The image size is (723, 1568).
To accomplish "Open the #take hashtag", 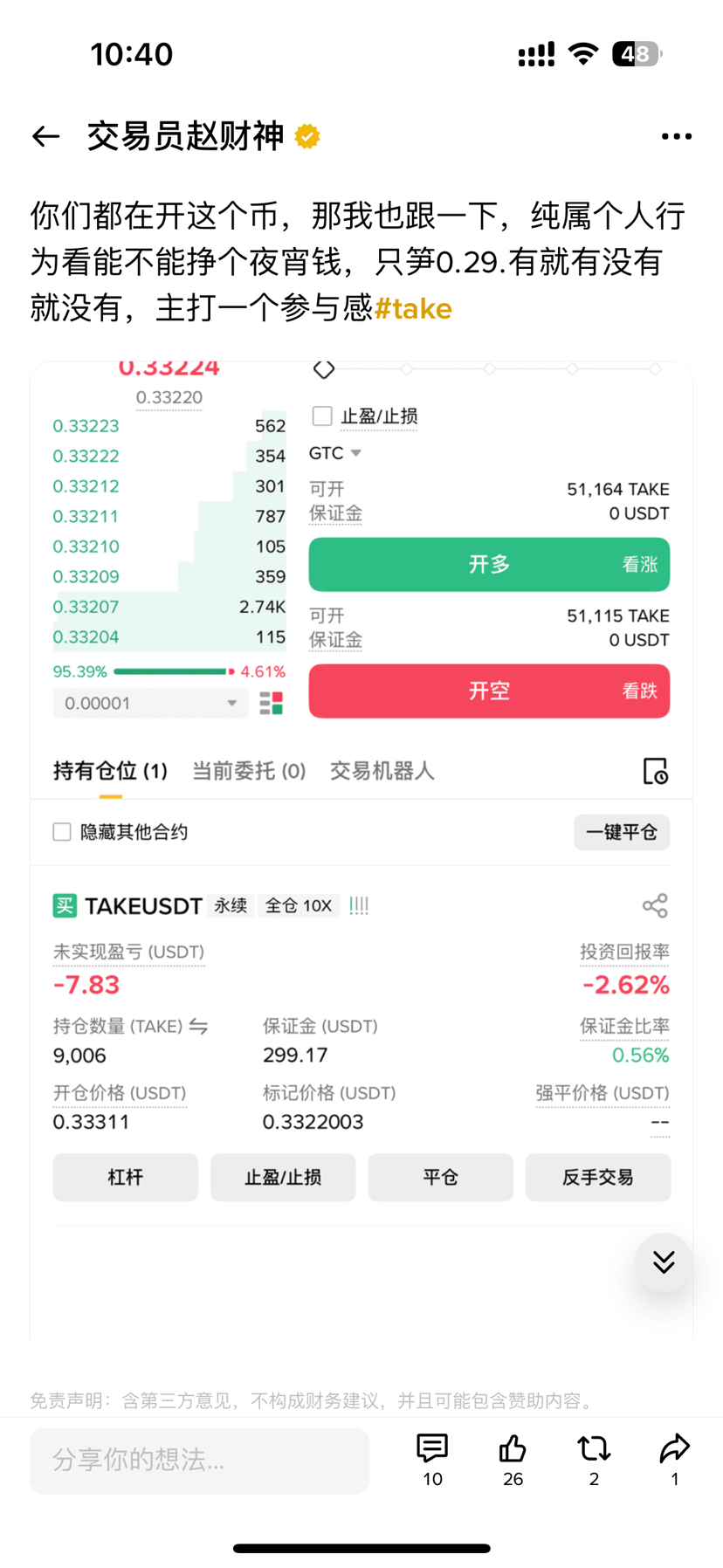I will tap(413, 308).
